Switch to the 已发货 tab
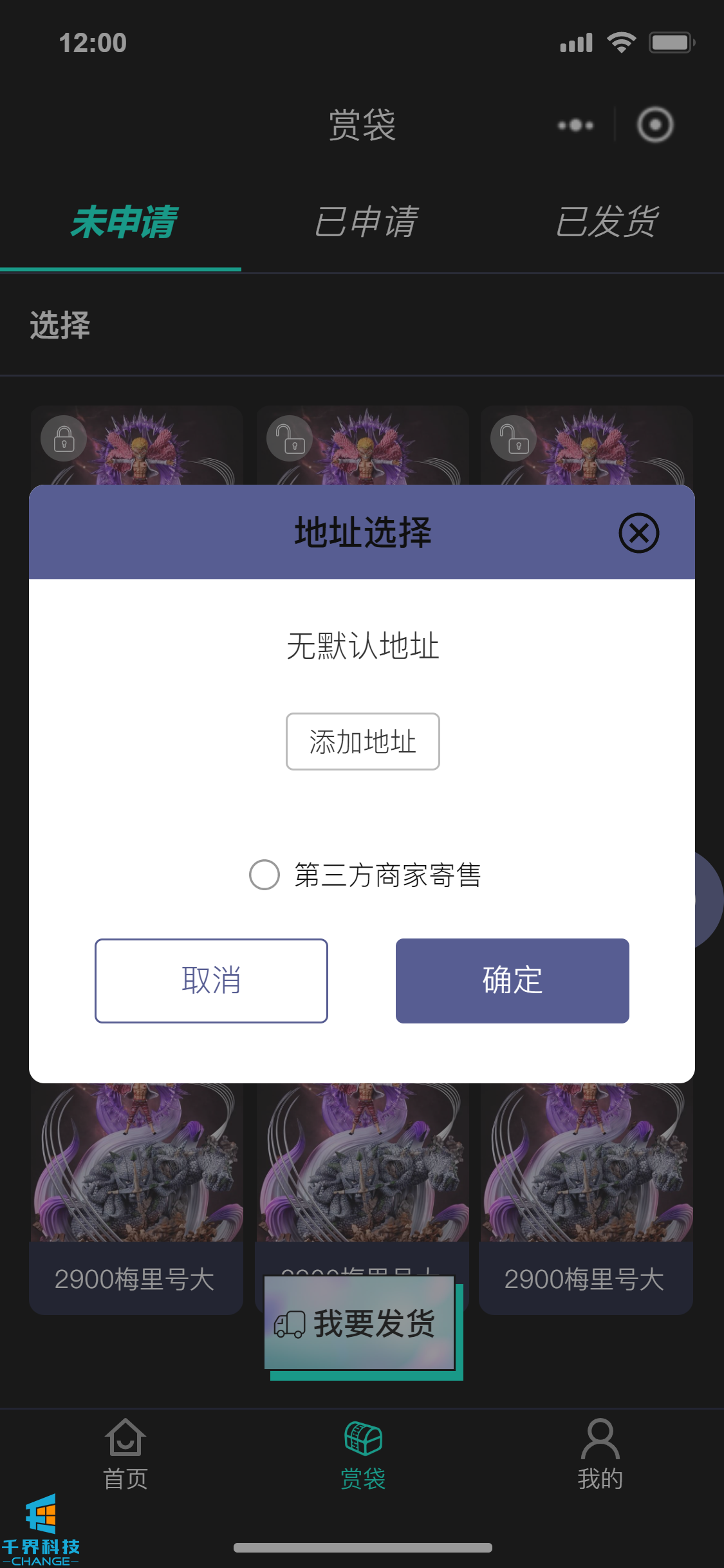Image resolution: width=724 pixels, height=1568 pixels. tap(606, 222)
